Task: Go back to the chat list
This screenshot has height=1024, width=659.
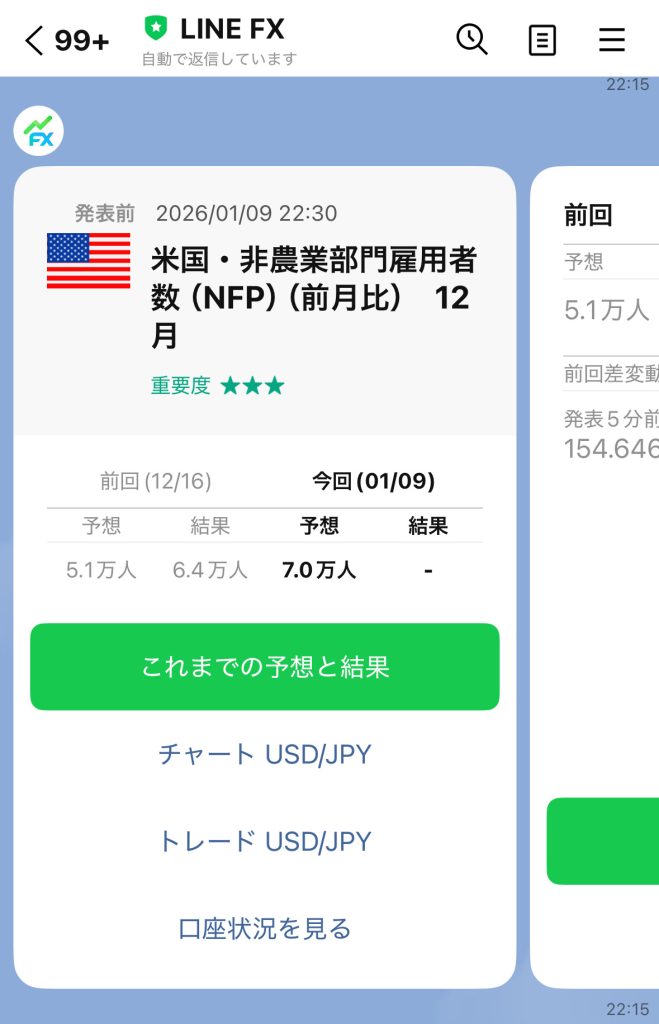Action: [35, 40]
